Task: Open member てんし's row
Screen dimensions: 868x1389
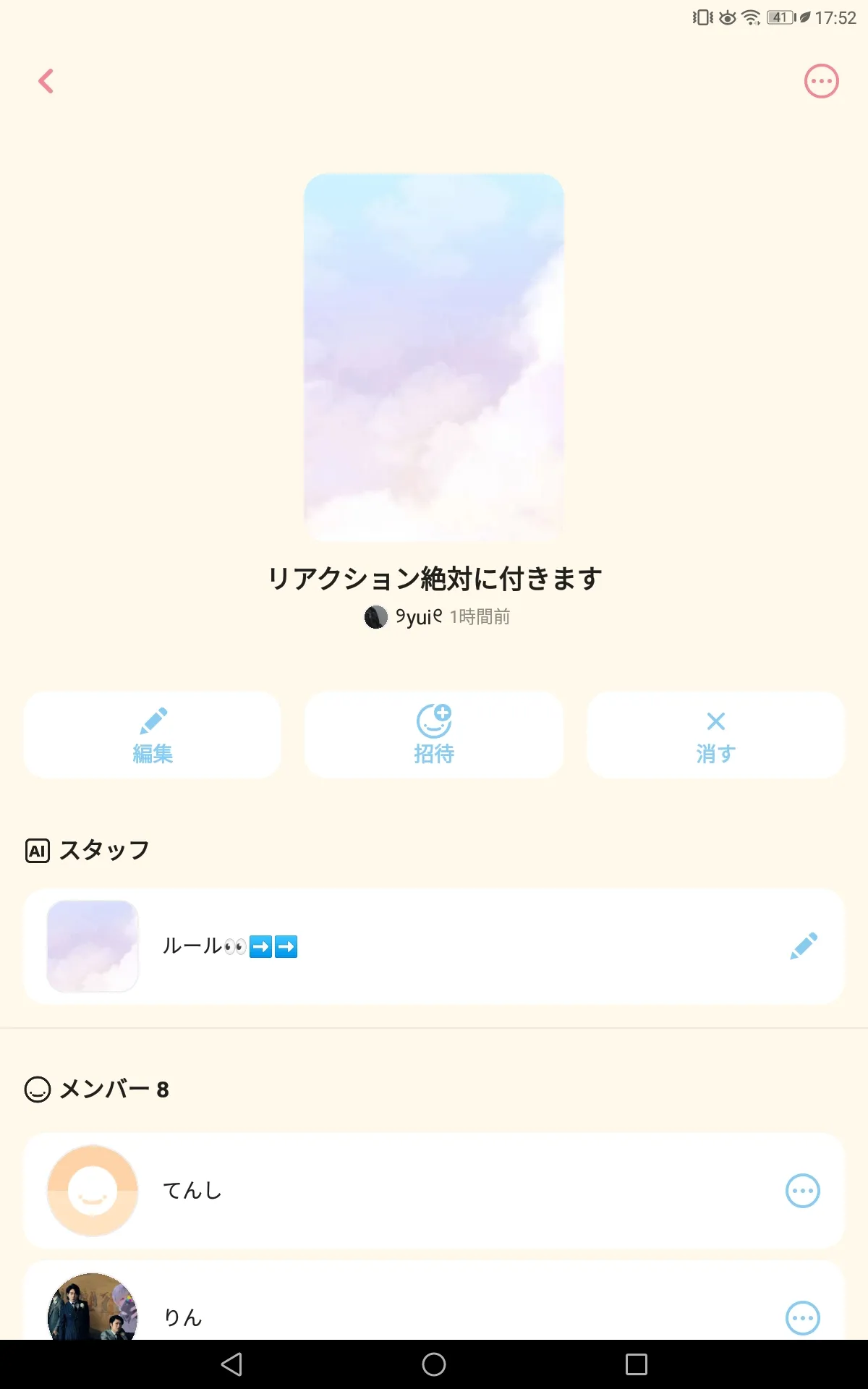Action: tap(434, 1191)
